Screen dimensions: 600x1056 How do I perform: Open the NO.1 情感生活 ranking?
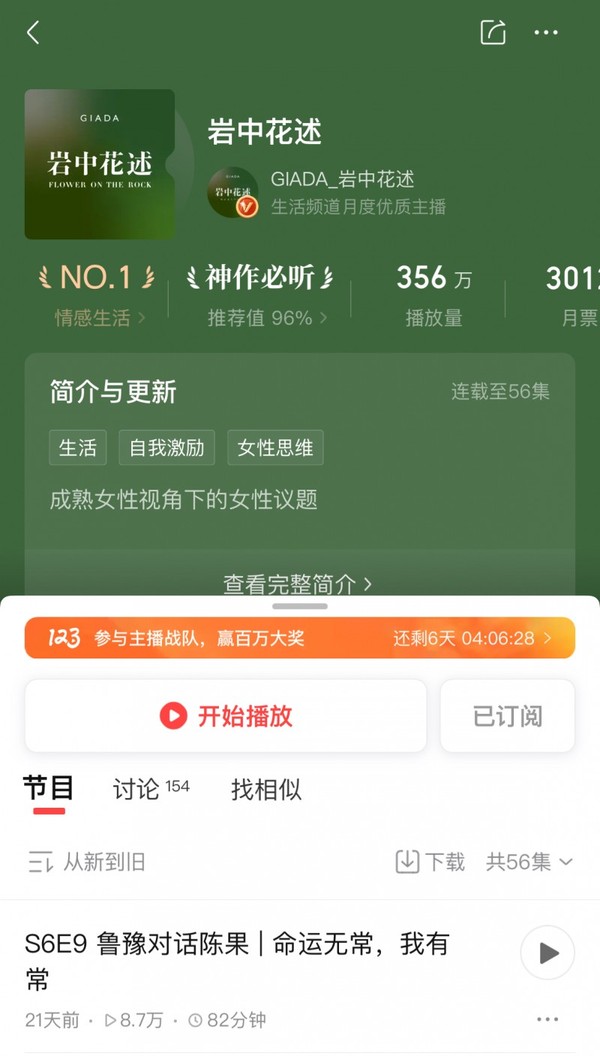pos(96,295)
